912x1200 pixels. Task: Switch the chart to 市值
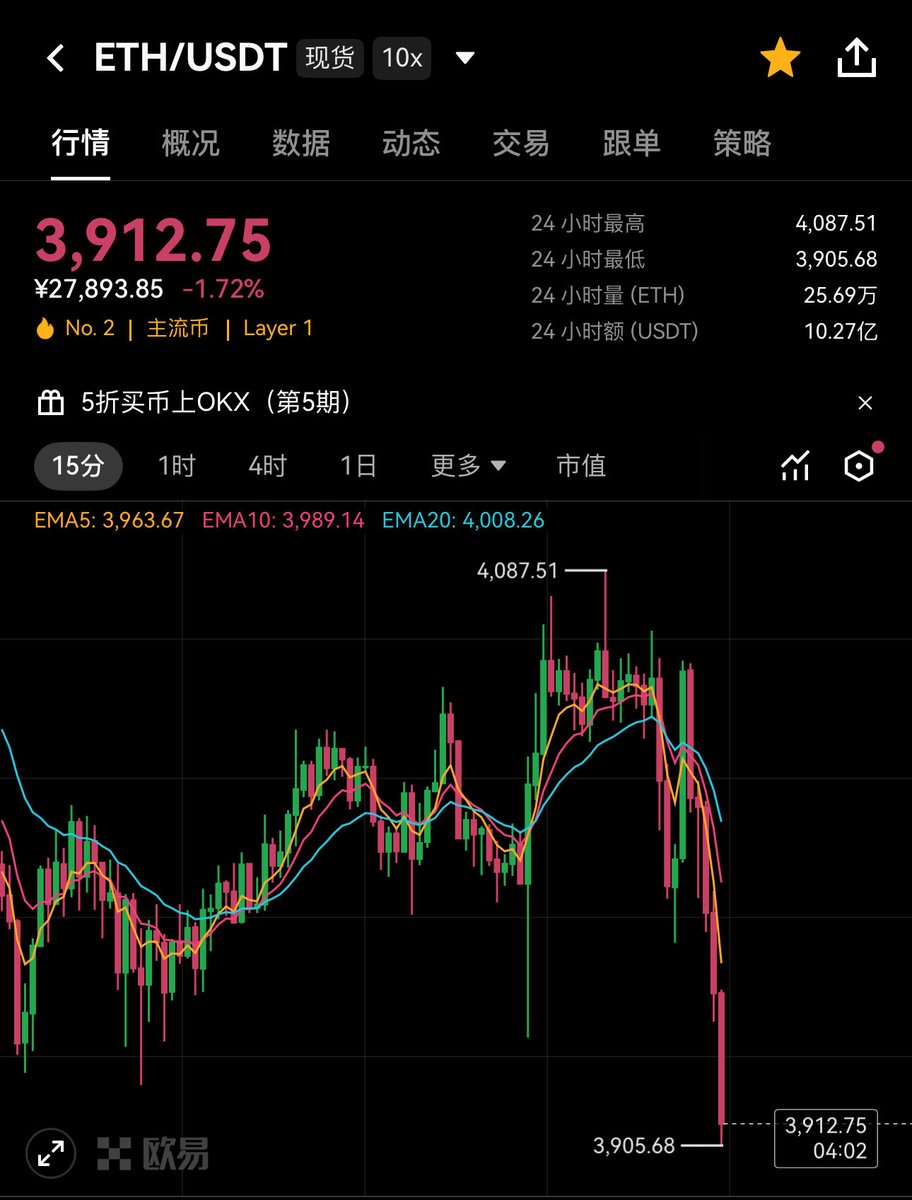[581, 466]
